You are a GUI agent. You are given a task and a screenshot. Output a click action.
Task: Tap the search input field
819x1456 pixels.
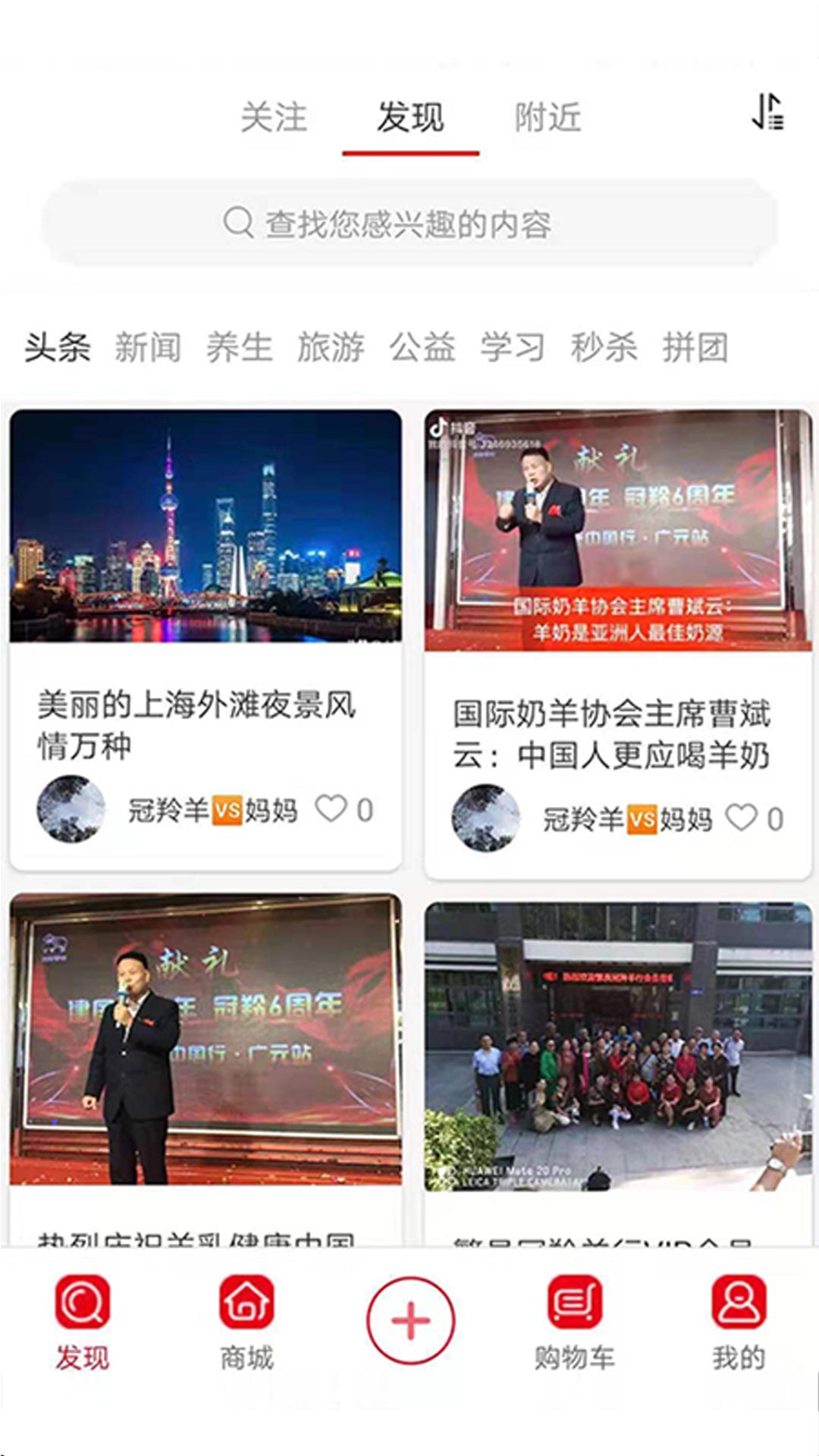point(409,221)
